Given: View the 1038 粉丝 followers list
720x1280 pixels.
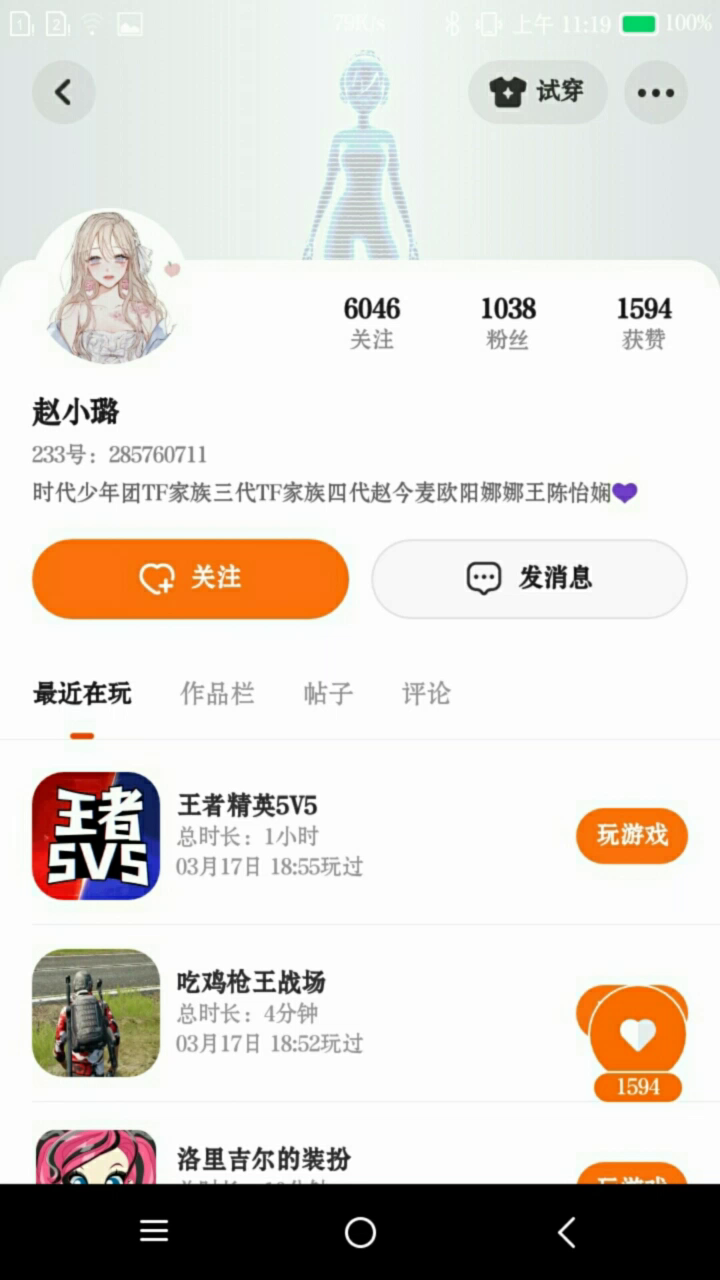Looking at the screenshot, I should click(x=507, y=322).
